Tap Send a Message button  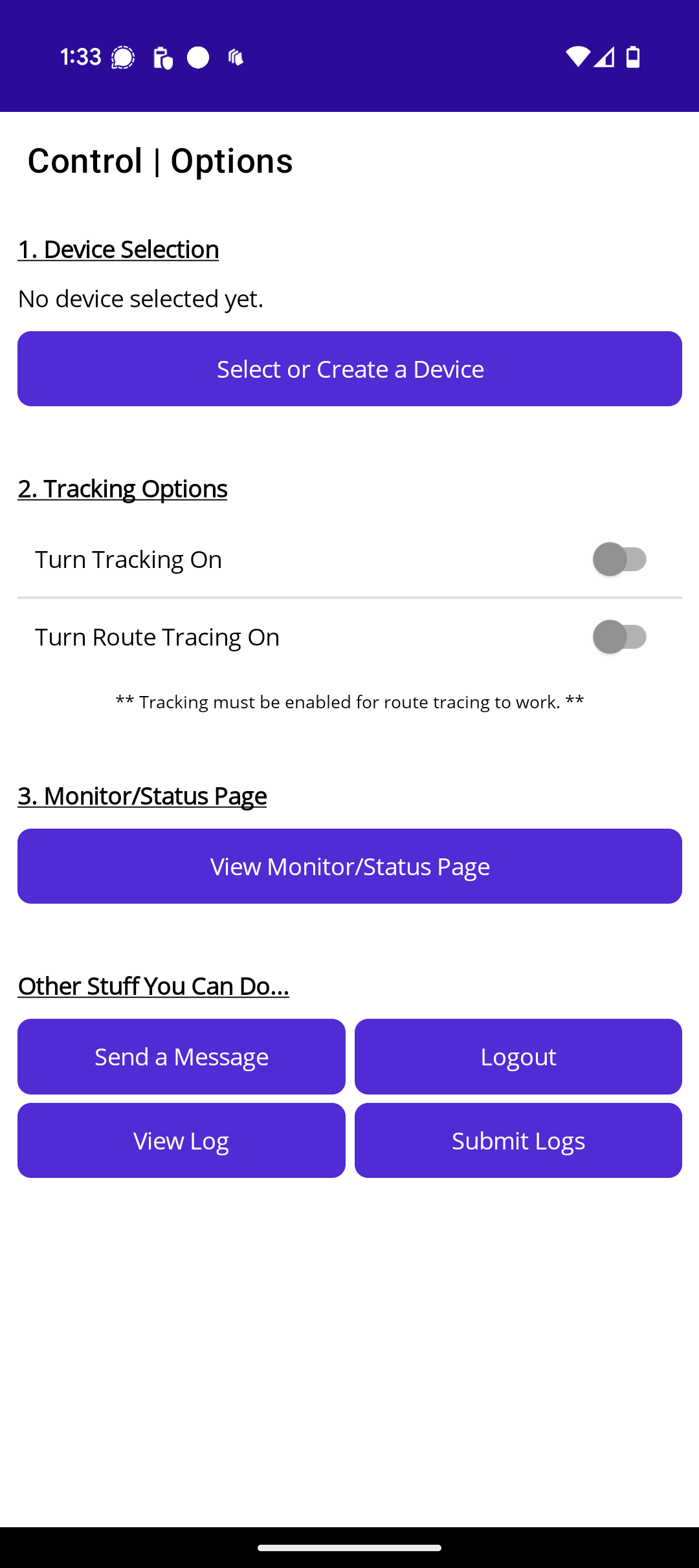coord(181,1056)
